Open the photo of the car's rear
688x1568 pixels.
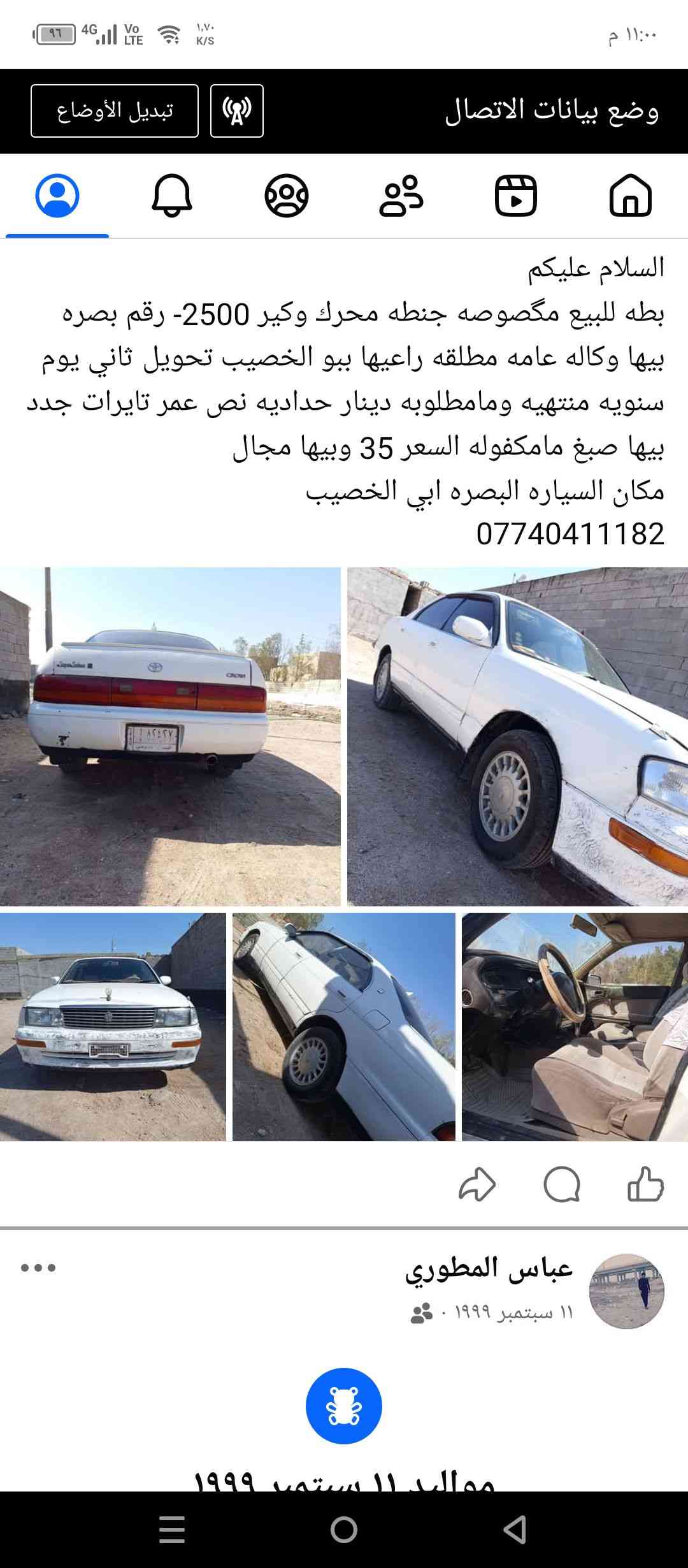pyautogui.click(x=170, y=736)
